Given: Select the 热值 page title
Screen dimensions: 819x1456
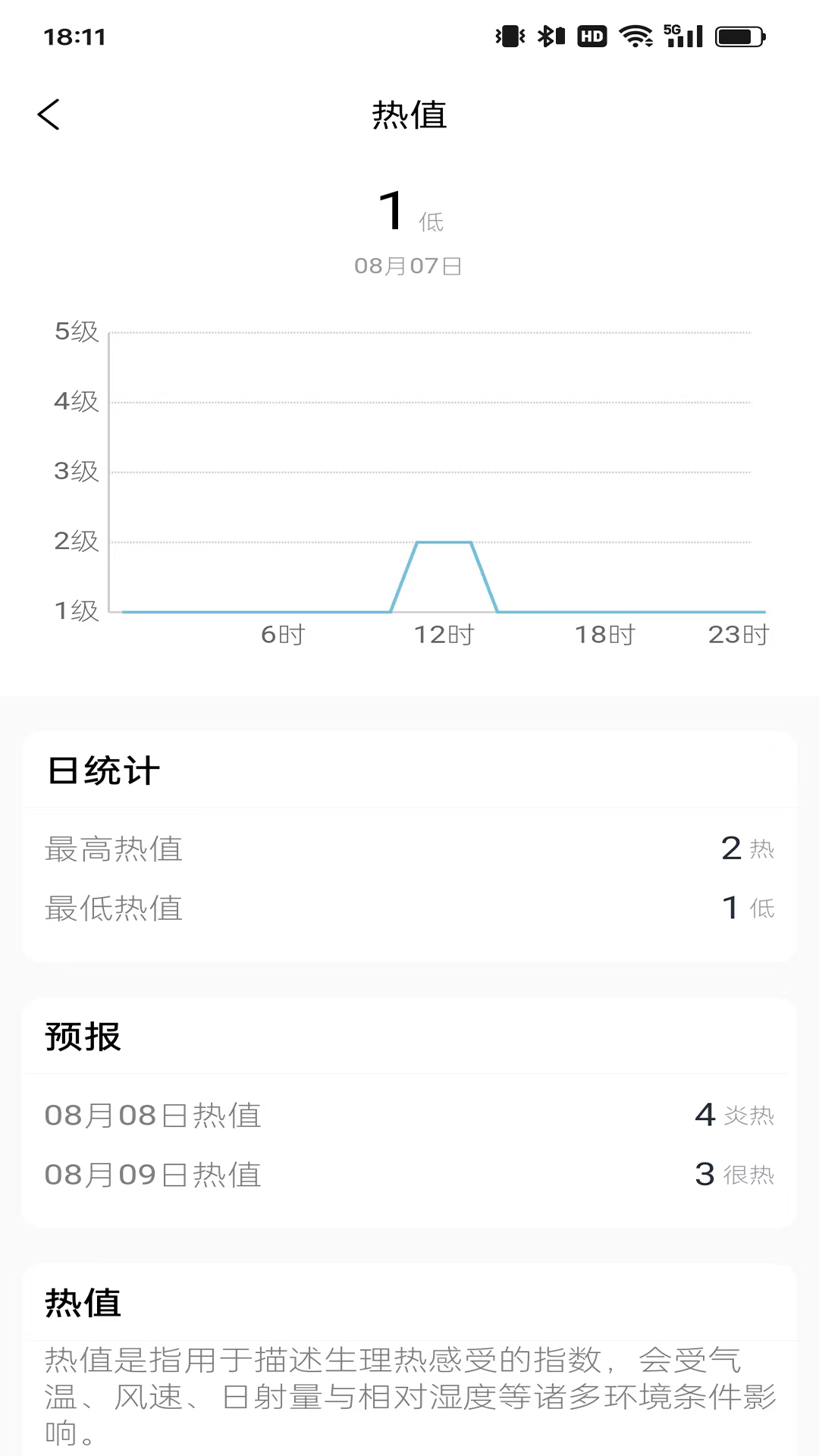Looking at the screenshot, I should point(409,115).
